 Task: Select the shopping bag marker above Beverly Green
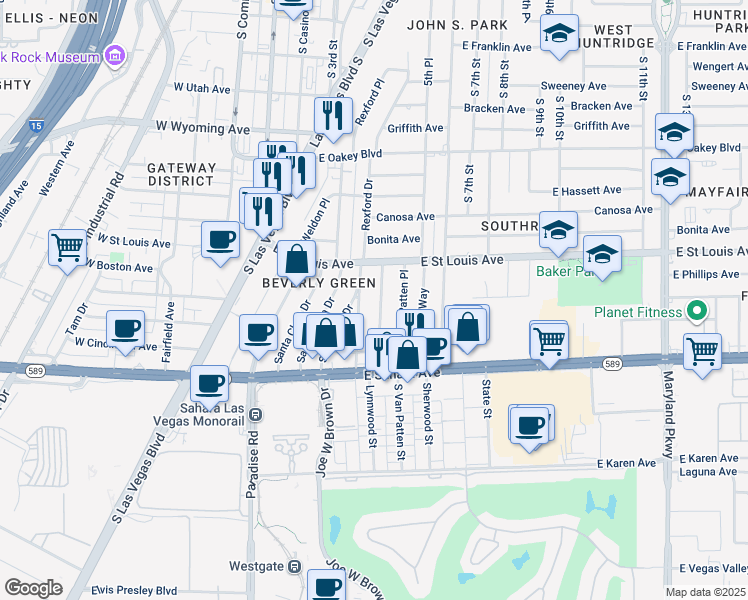(296, 259)
